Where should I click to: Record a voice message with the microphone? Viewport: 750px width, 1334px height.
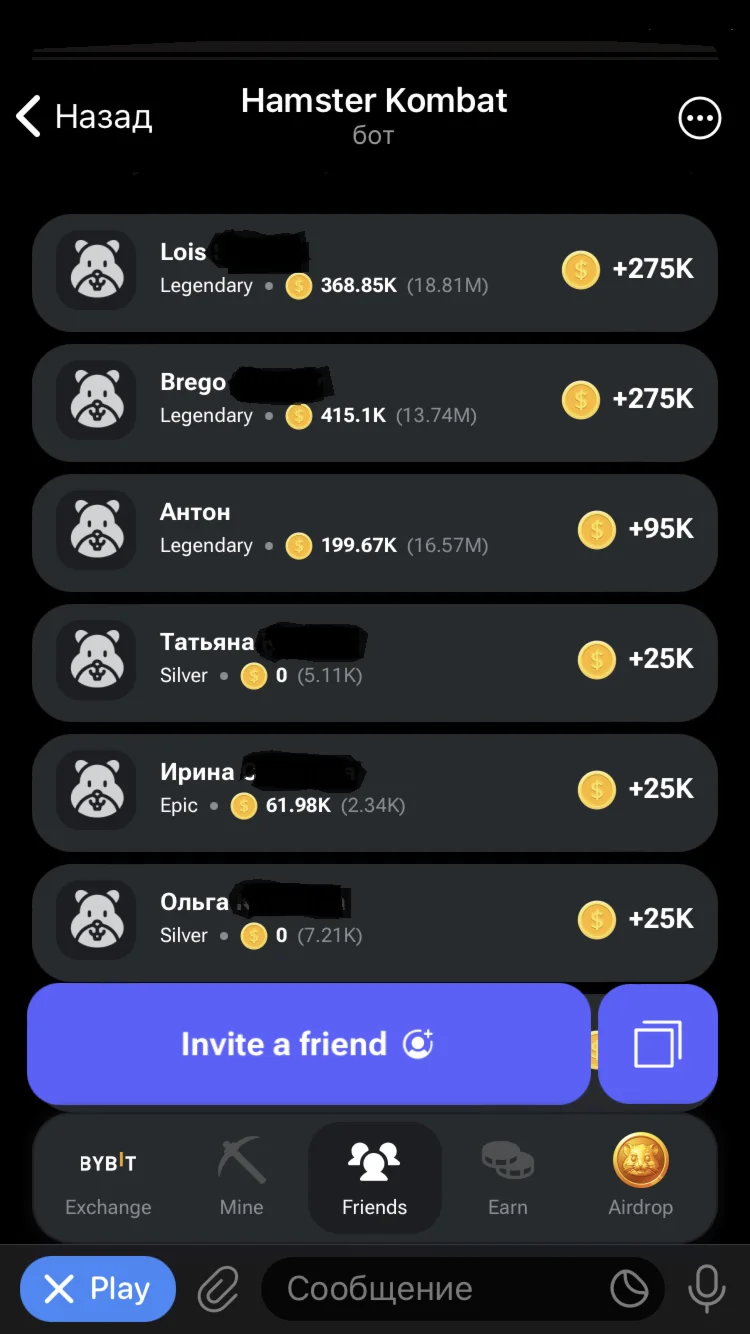[x=707, y=1289]
